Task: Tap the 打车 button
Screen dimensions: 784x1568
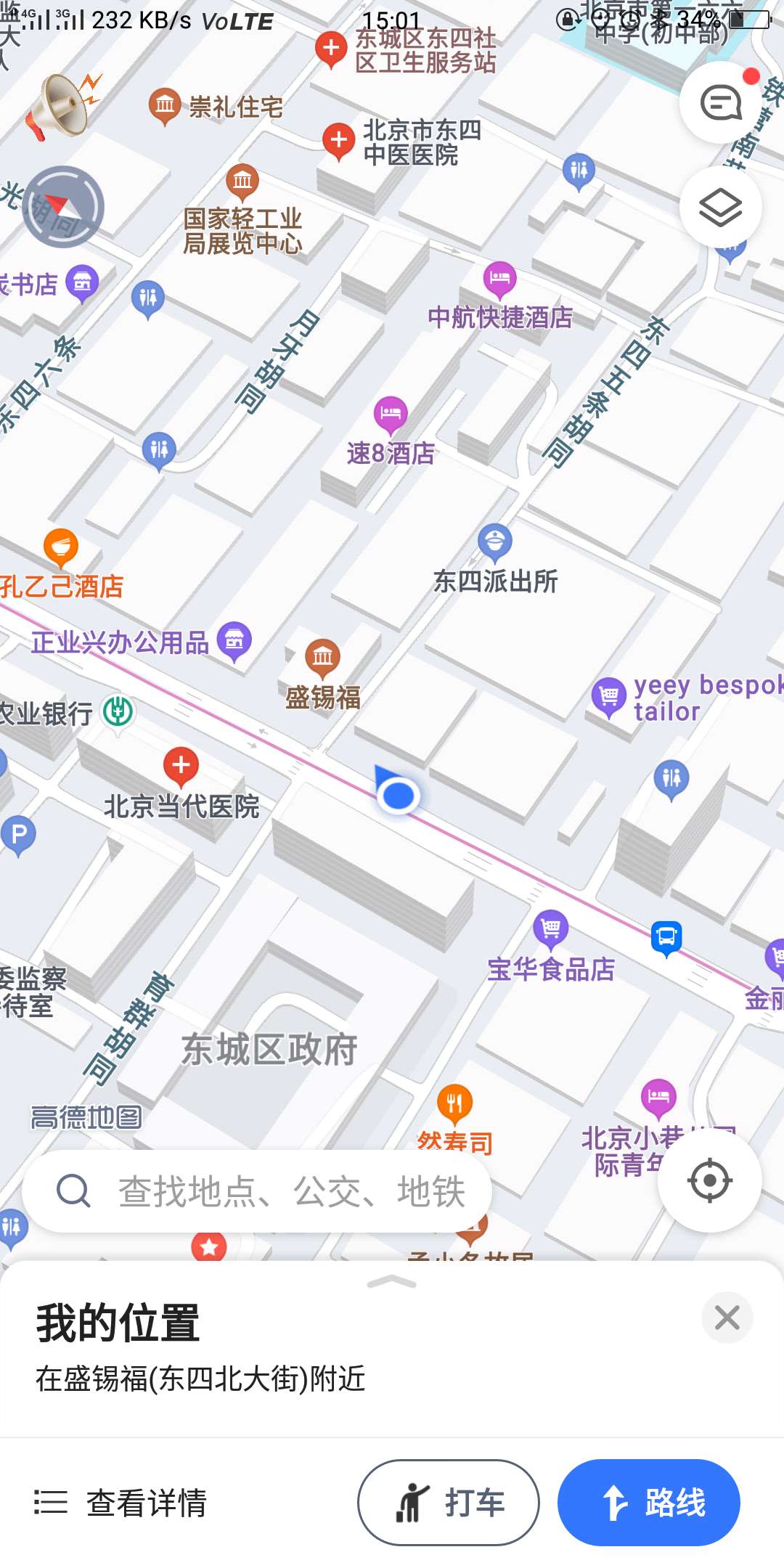Action: (x=449, y=1503)
